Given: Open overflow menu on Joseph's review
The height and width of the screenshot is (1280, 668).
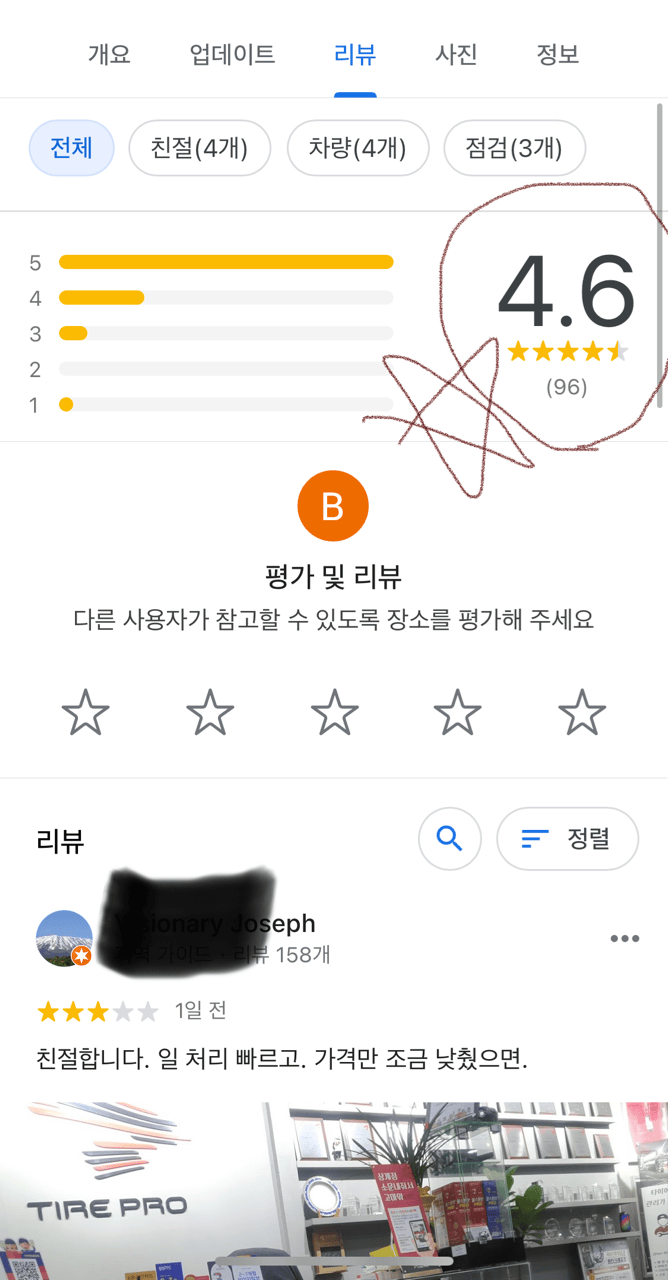Looking at the screenshot, I should point(624,938).
